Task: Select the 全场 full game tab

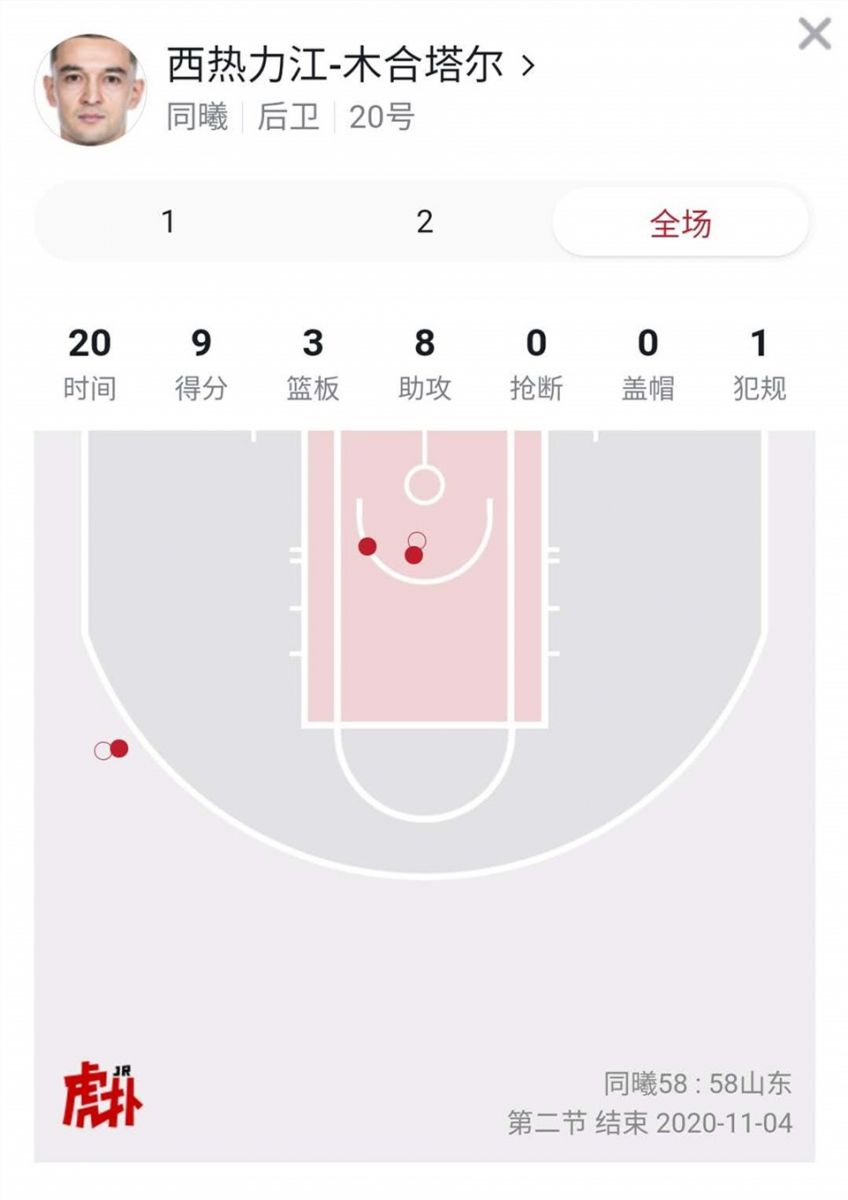Action: (x=680, y=222)
